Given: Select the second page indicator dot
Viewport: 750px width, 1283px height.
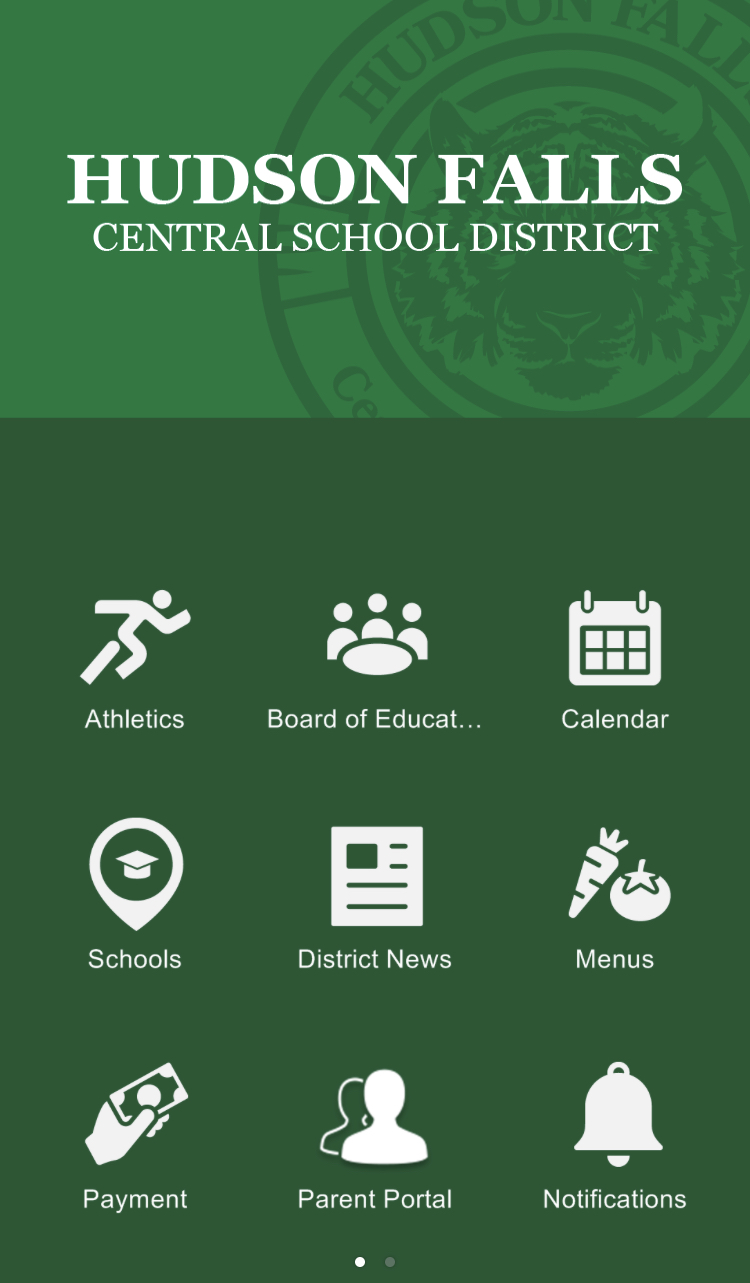Looking at the screenshot, I should point(390,1262).
